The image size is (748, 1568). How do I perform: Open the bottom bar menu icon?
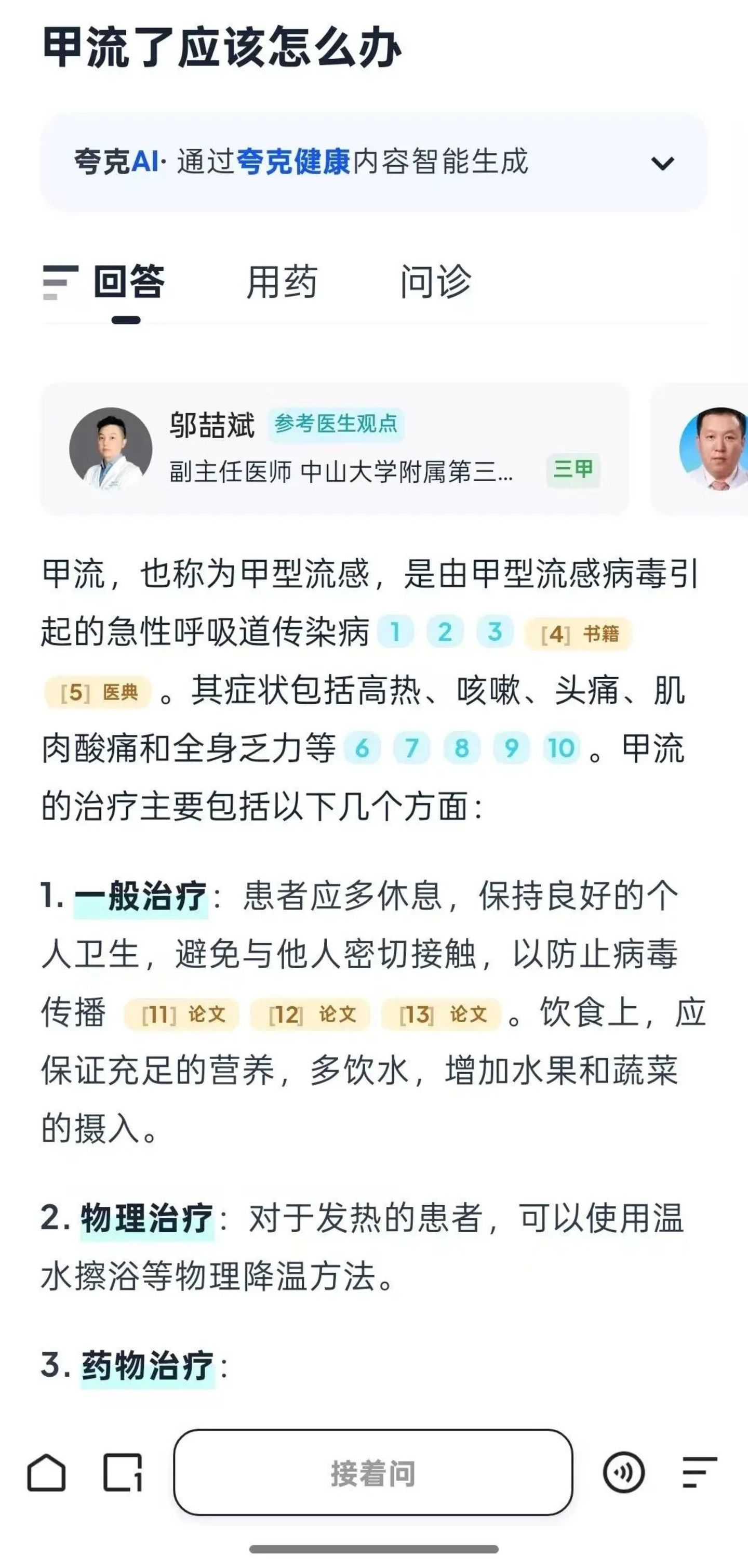pos(699,1473)
